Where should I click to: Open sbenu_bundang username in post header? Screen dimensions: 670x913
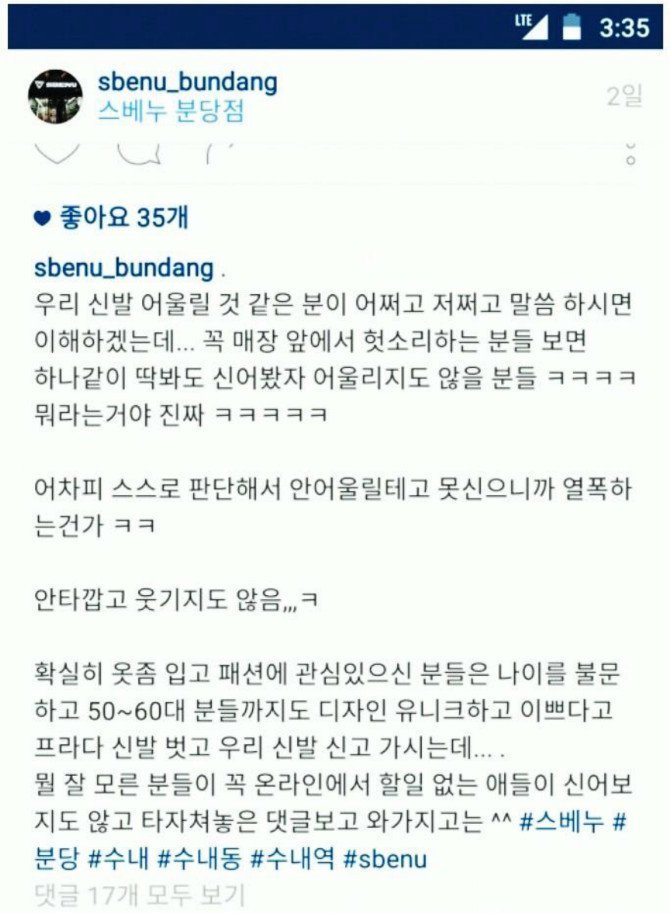point(187,82)
